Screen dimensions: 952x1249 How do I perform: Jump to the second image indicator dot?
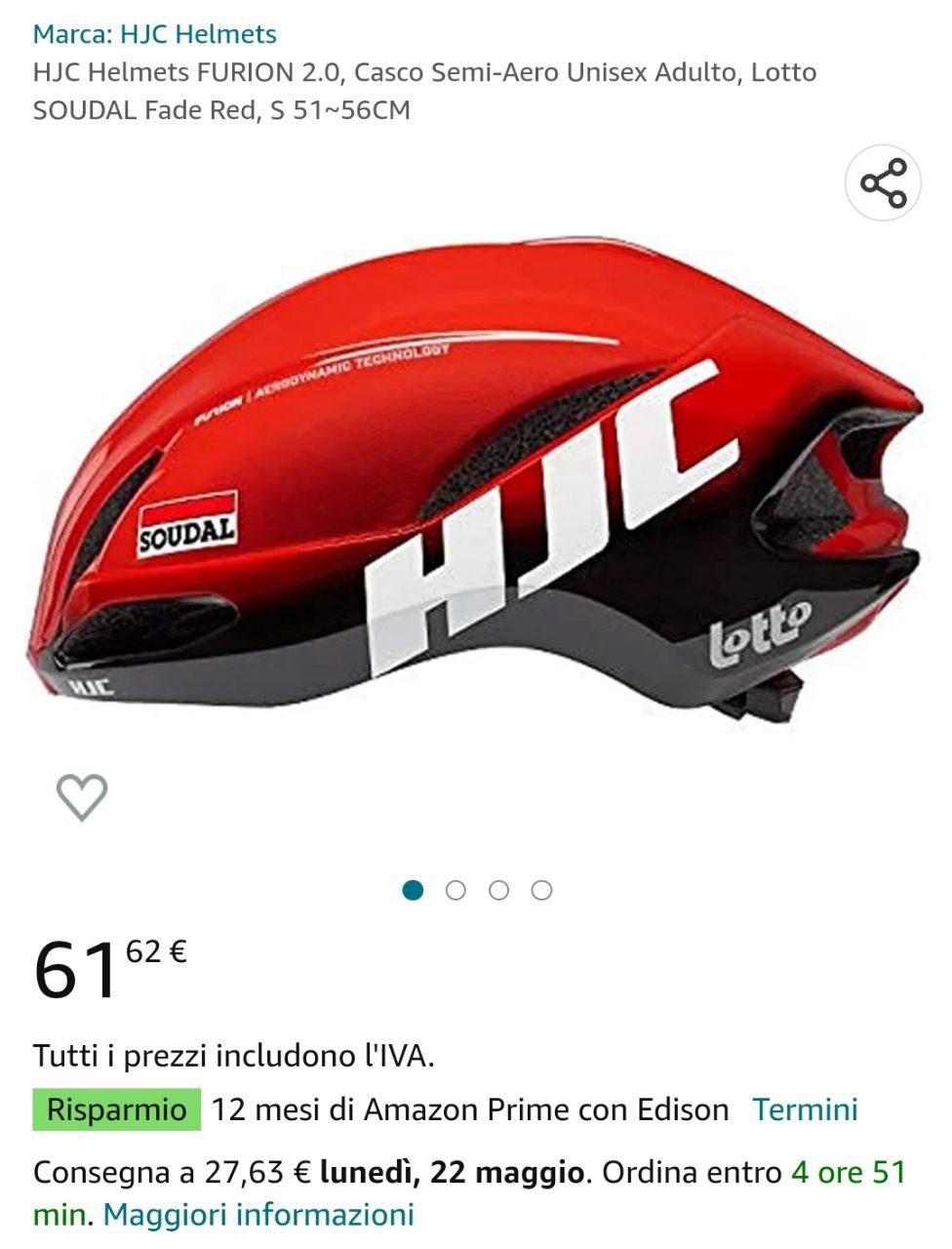tap(456, 890)
